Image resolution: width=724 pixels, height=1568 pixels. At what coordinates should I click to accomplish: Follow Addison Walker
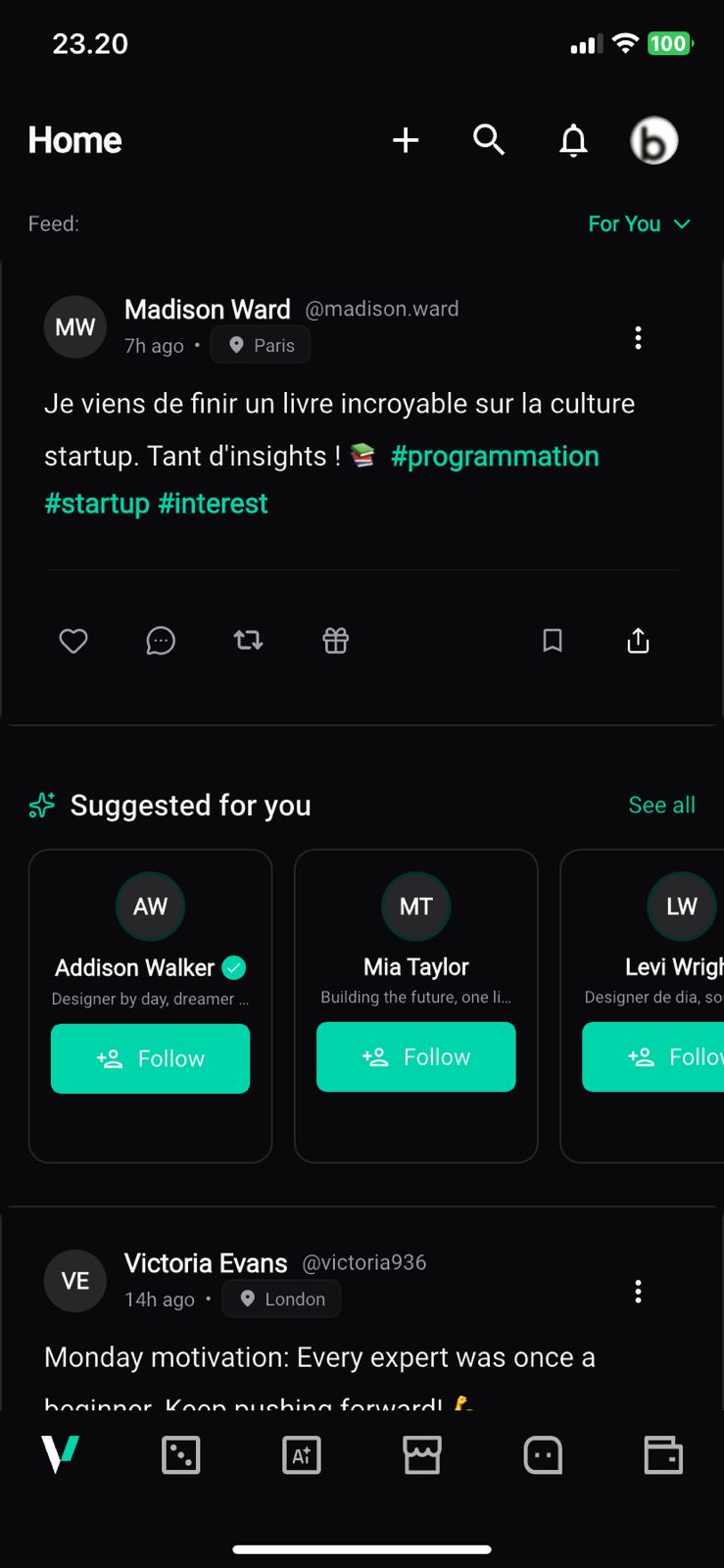150,1058
